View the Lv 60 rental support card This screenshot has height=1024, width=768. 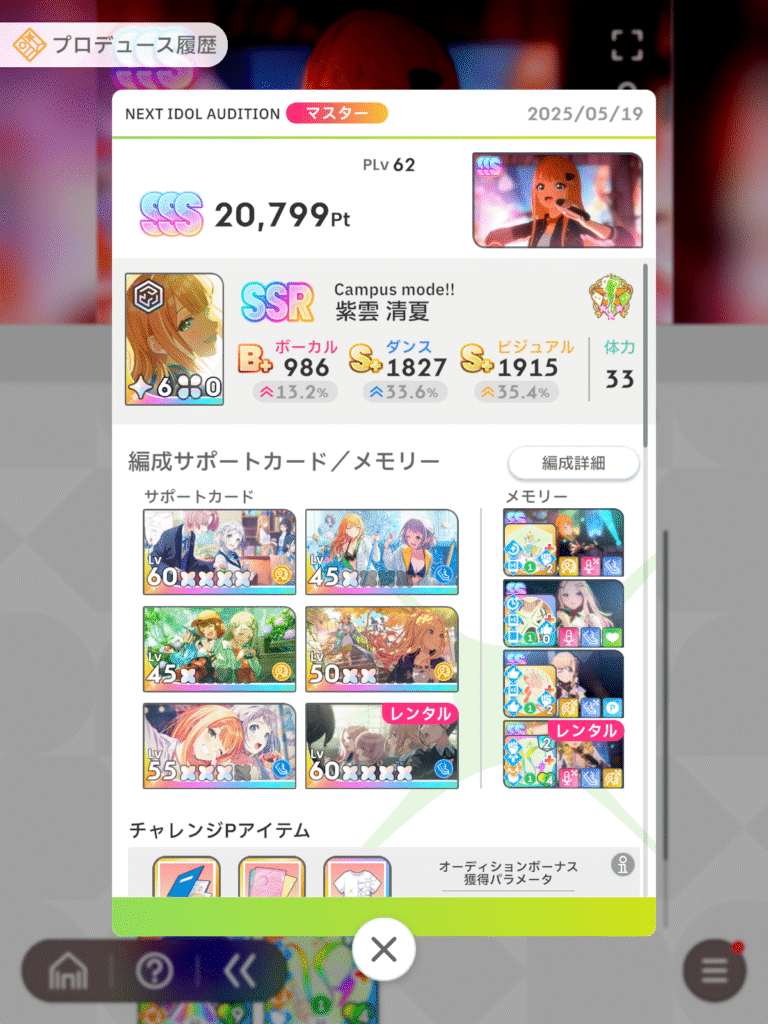pyautogui.click(x=381, y=746)
